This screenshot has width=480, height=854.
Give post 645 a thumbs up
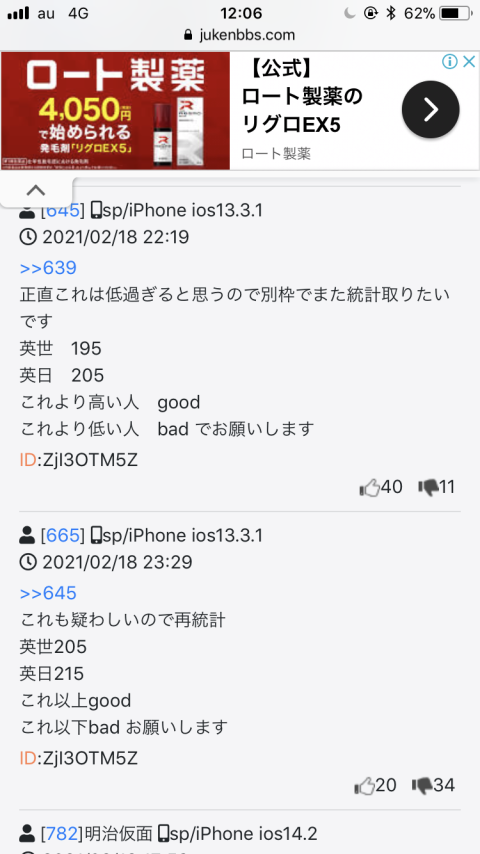(380, 487)
